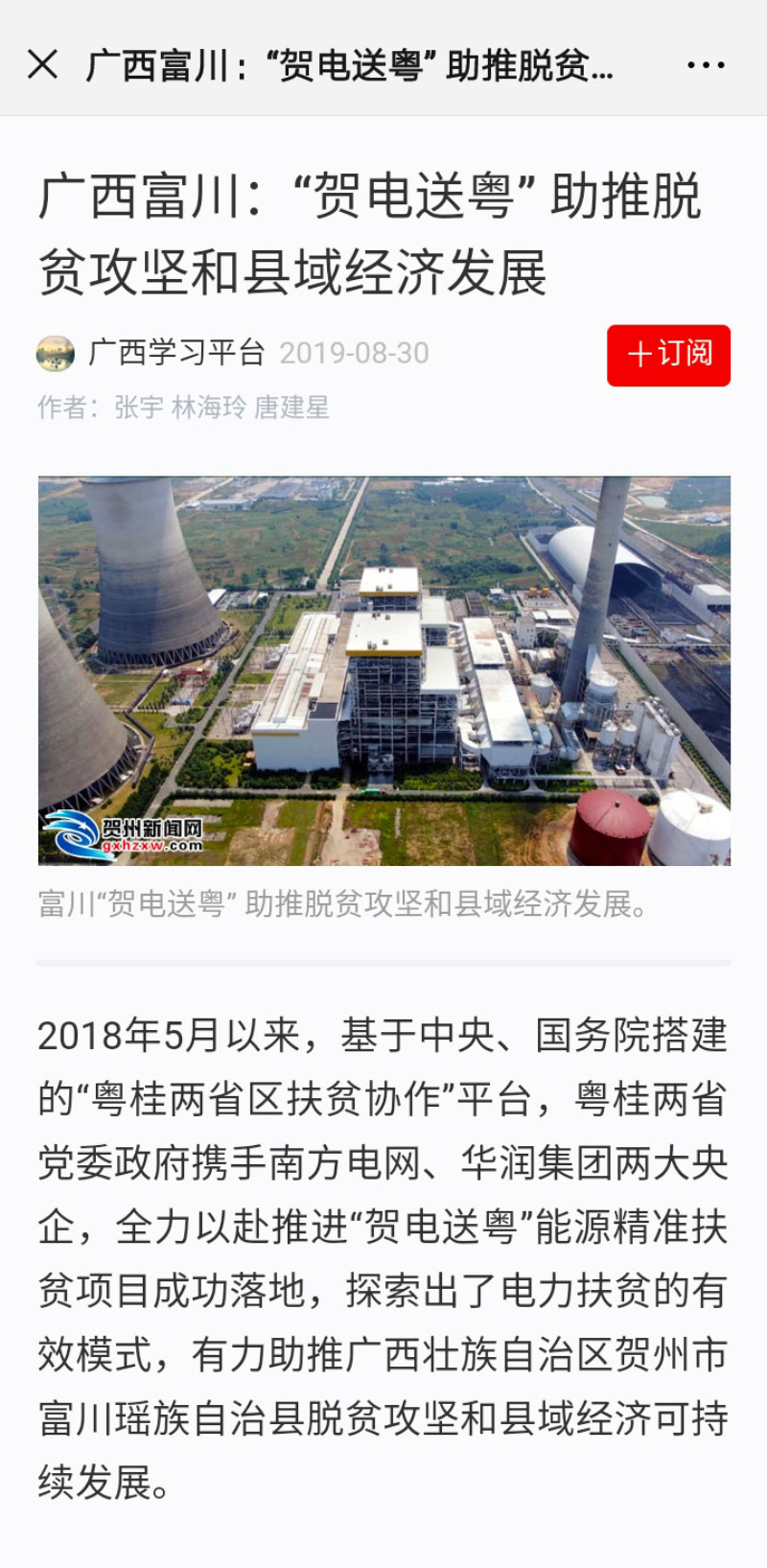Screen dimensions: 767x1568
Task: Open the 广西学习平台 publisher profile
Action: coord(175,353)
